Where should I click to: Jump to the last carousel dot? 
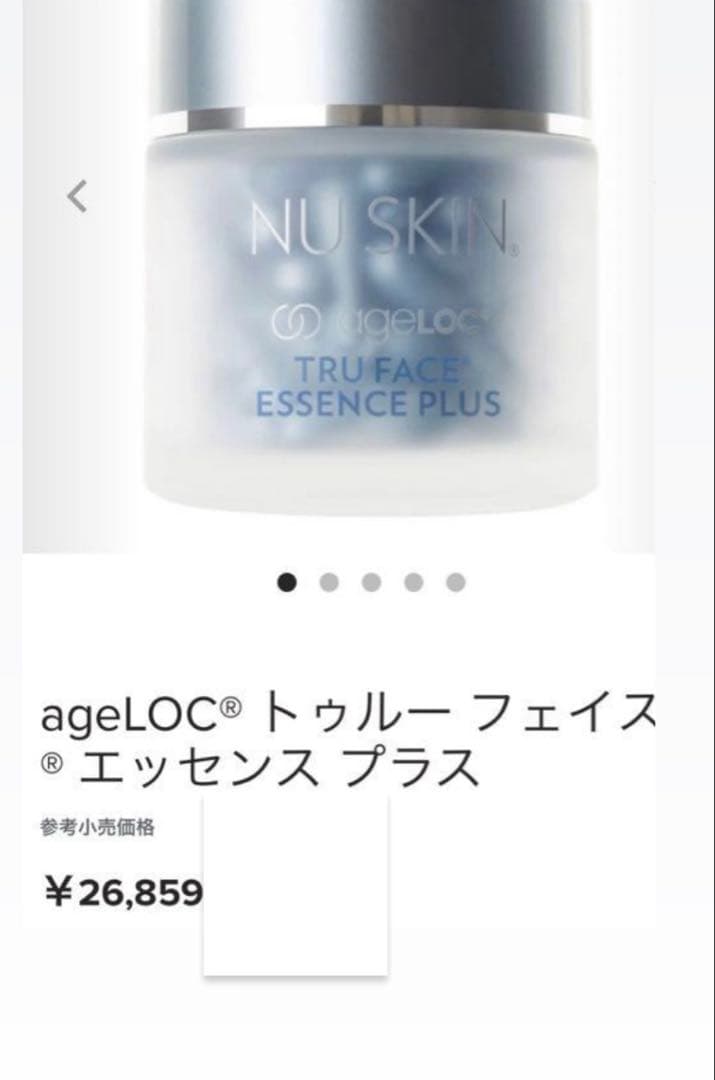[456, 582]
